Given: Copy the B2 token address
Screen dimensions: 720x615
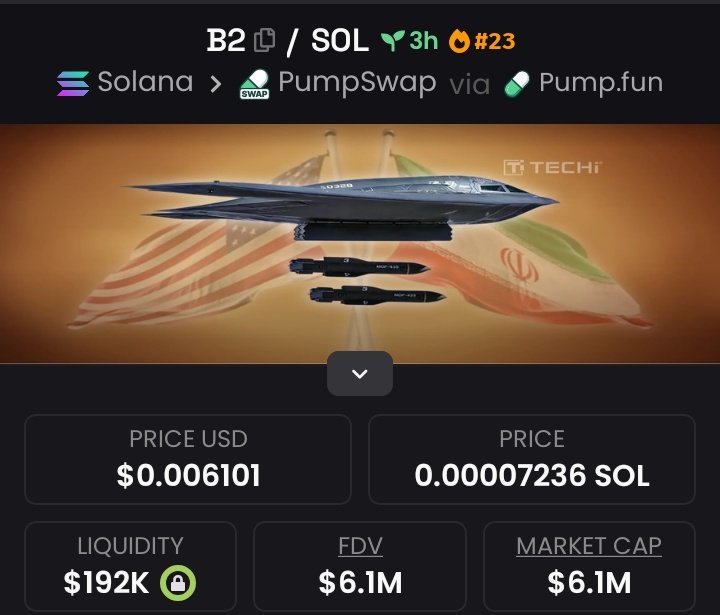Looking at the screenshot, I should (265, 41).
